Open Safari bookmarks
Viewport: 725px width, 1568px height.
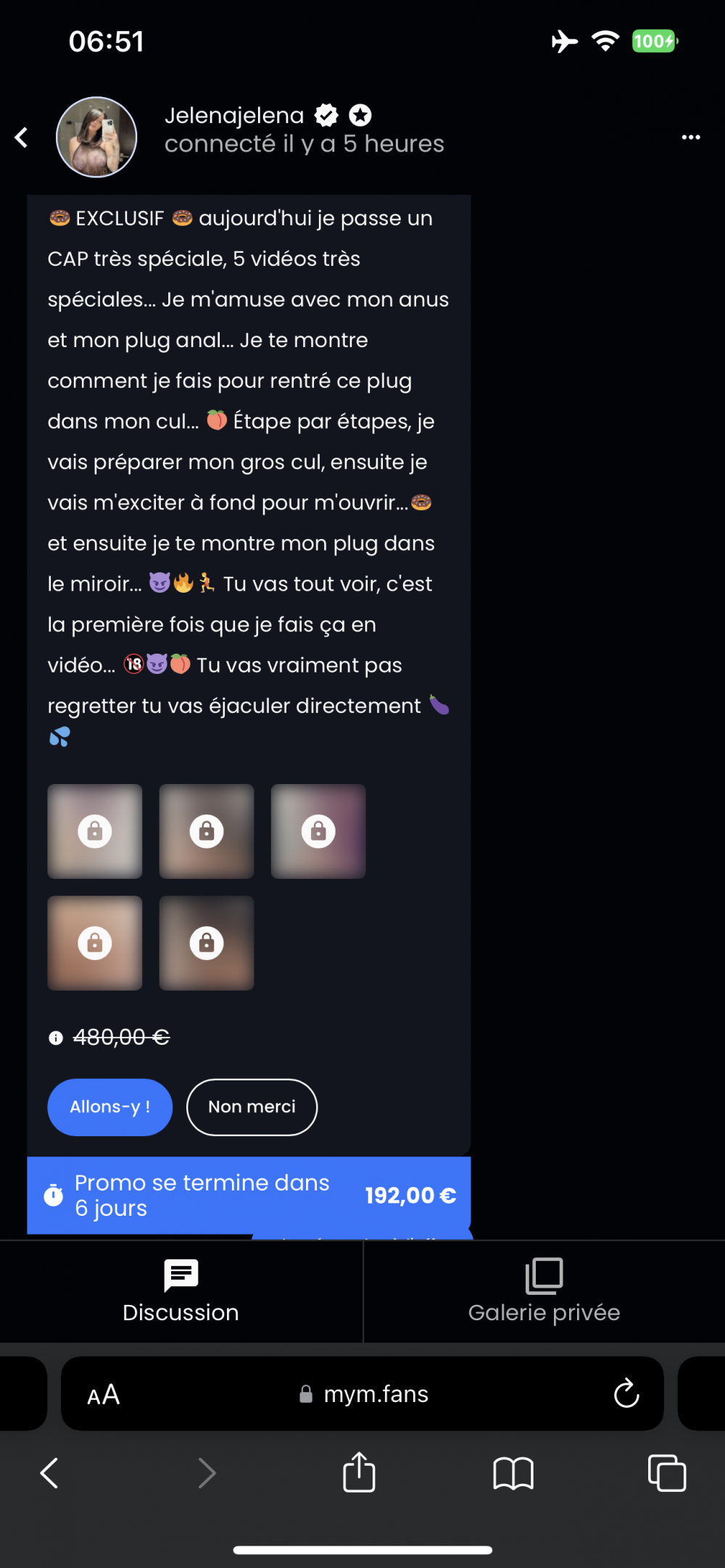(513, 1473)
